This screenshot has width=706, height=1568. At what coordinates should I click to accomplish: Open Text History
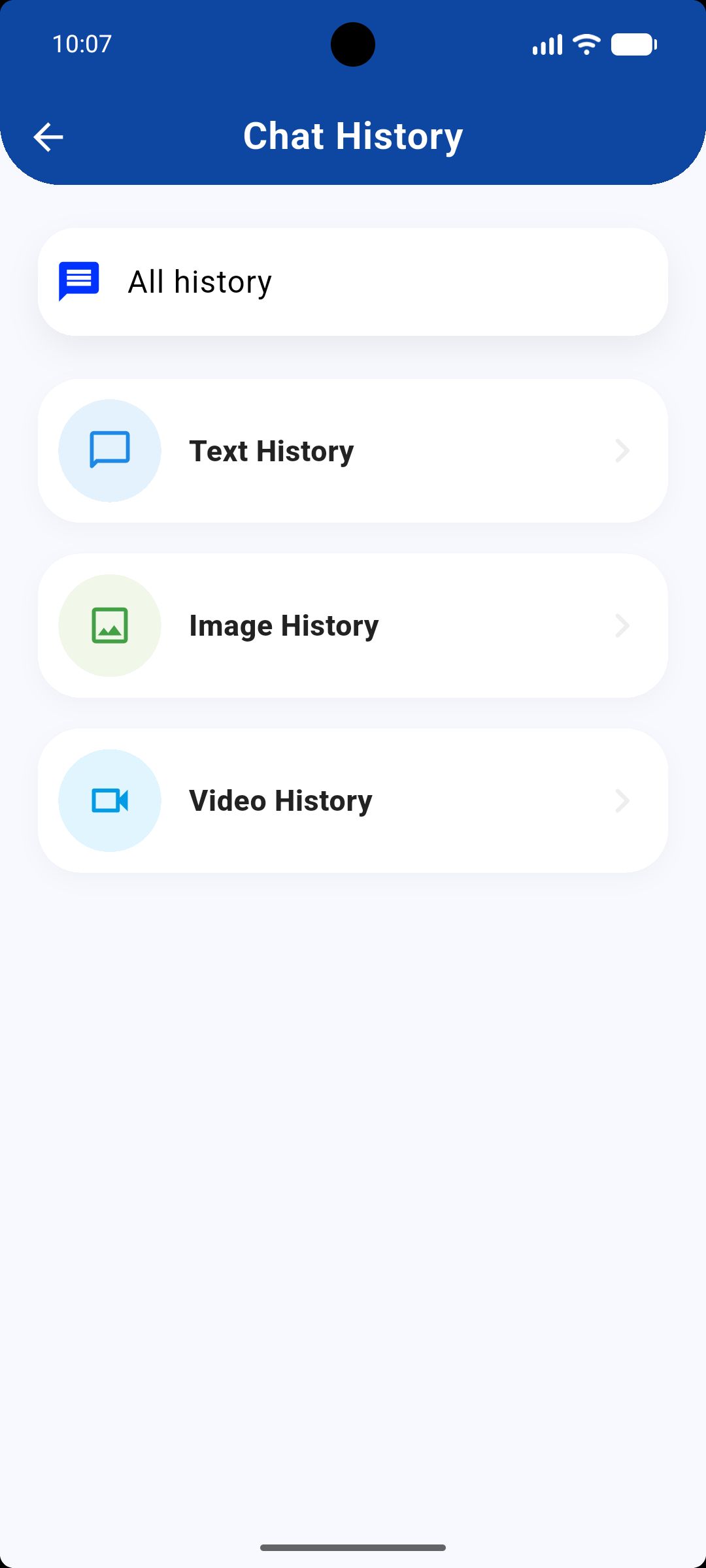pyautogui.click(x=353, y=451)
